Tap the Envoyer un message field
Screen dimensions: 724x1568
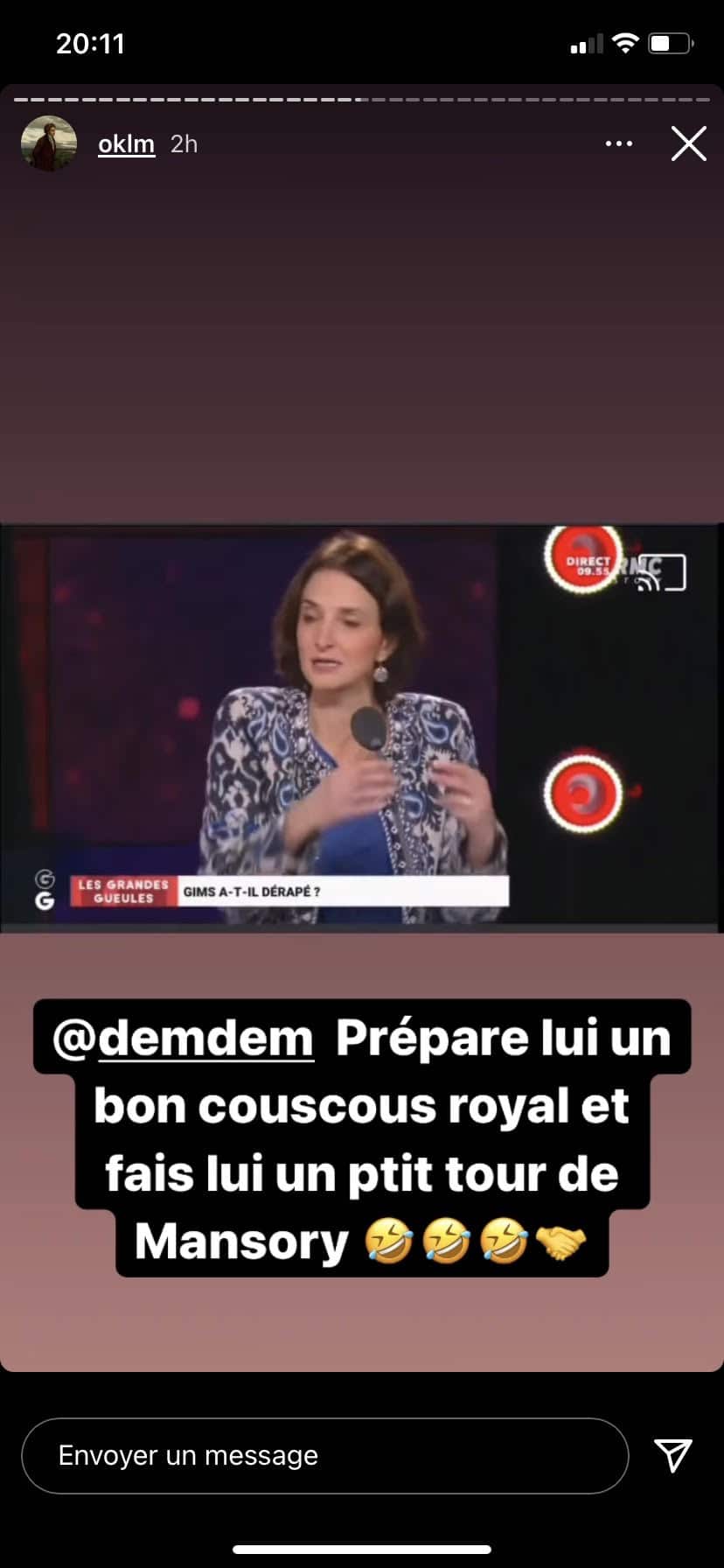coord(324,1455)
